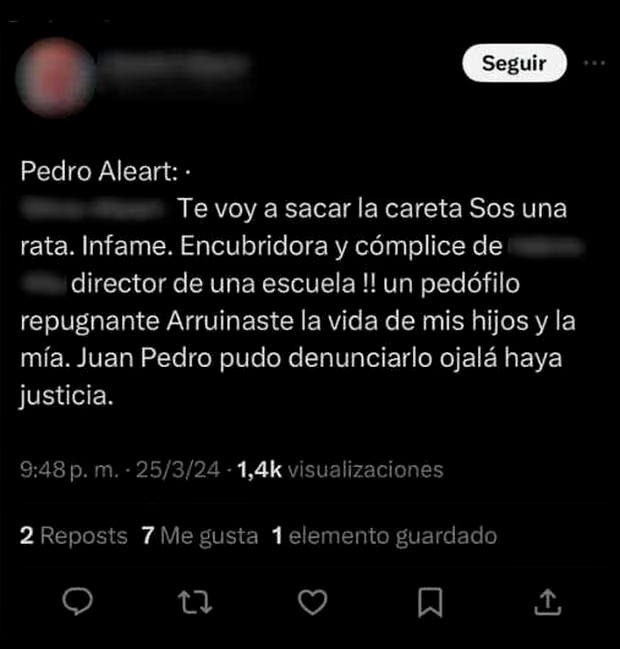The width and height of the screenshot is (620, 649).
Task: Like the post with the heart icon
Action: pyautogui.click(x=313, y=601)
